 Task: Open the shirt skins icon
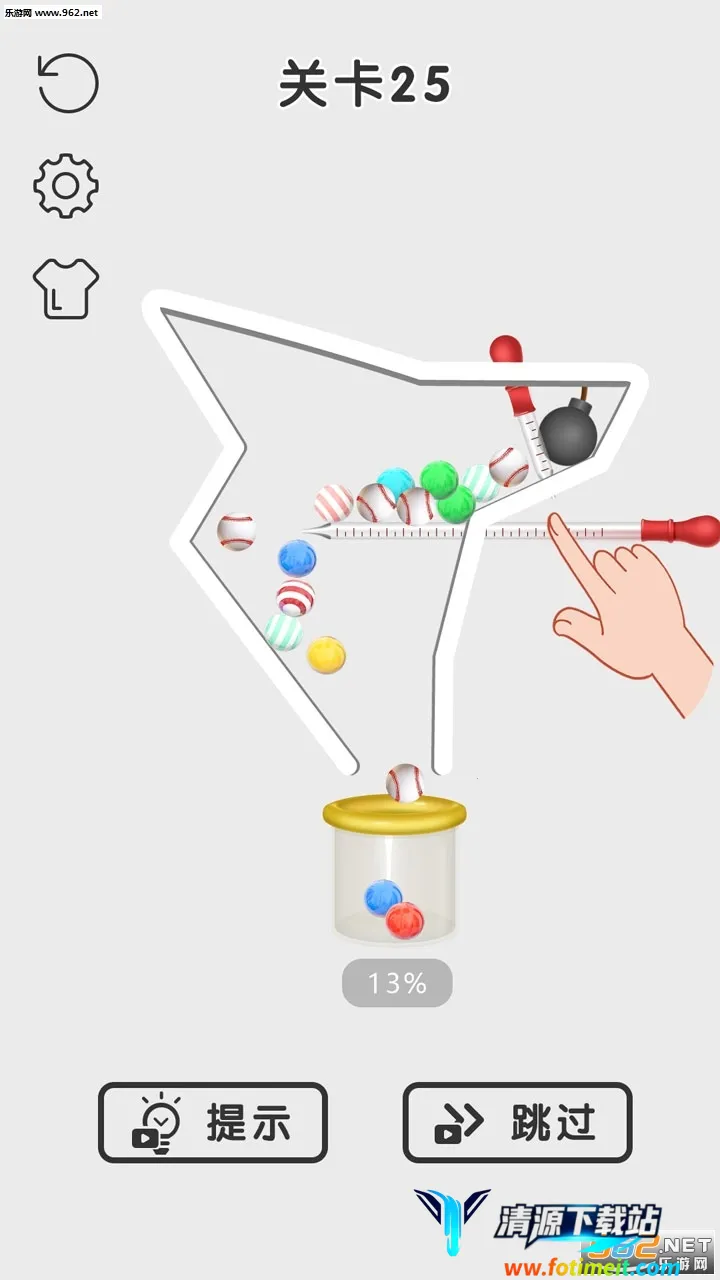(66, 289)
